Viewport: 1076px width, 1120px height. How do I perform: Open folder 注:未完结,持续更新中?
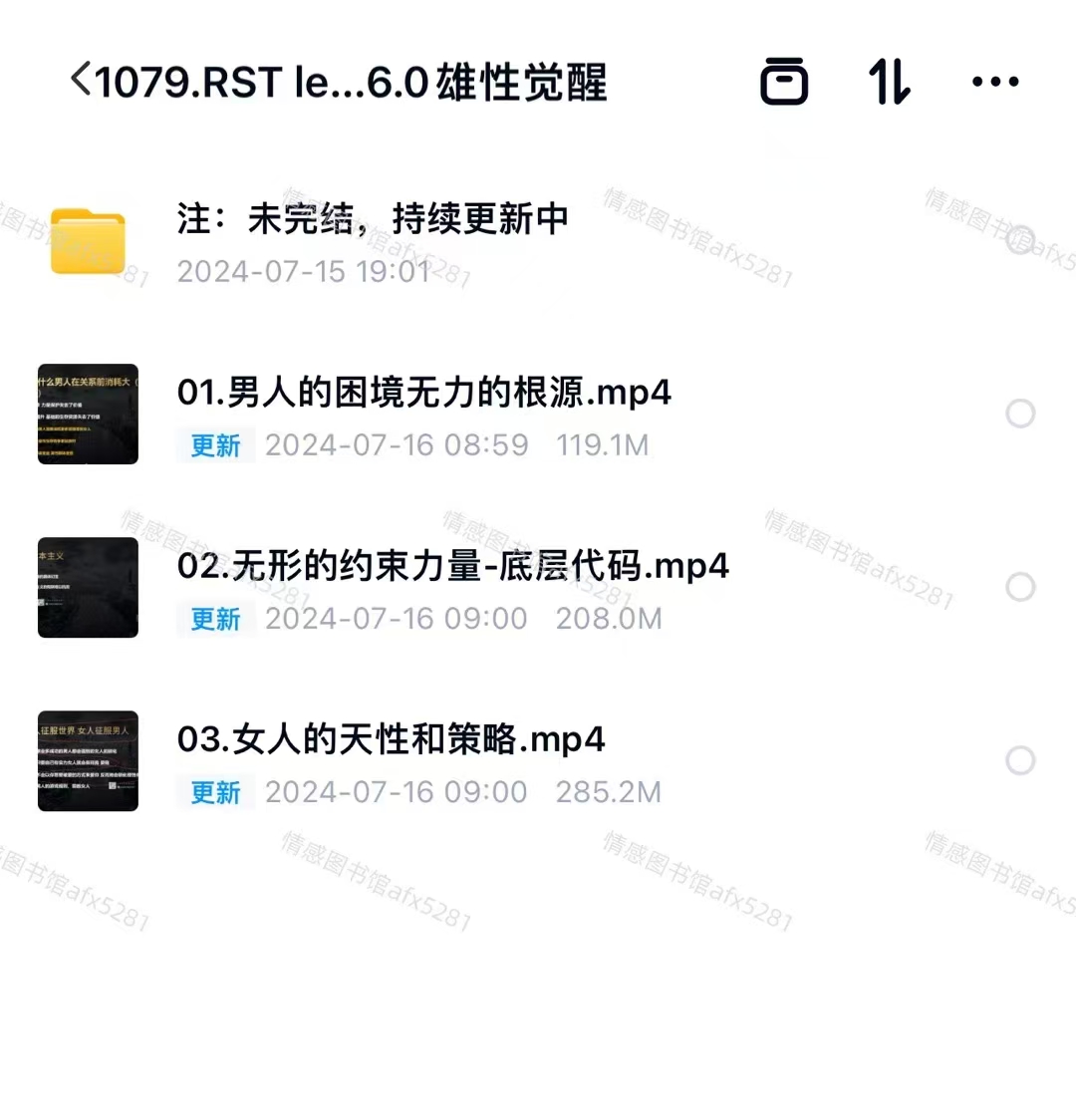pyautogui.click(x=372, y=219)
